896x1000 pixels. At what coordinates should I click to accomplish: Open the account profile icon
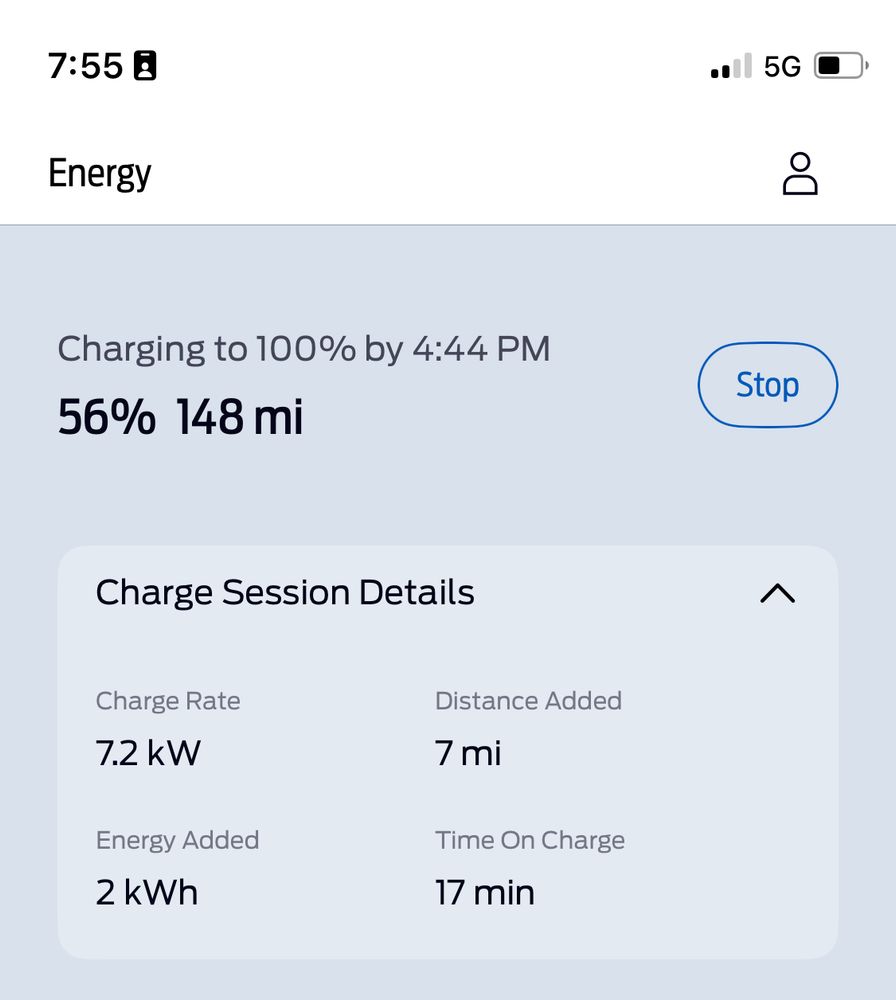799,174
